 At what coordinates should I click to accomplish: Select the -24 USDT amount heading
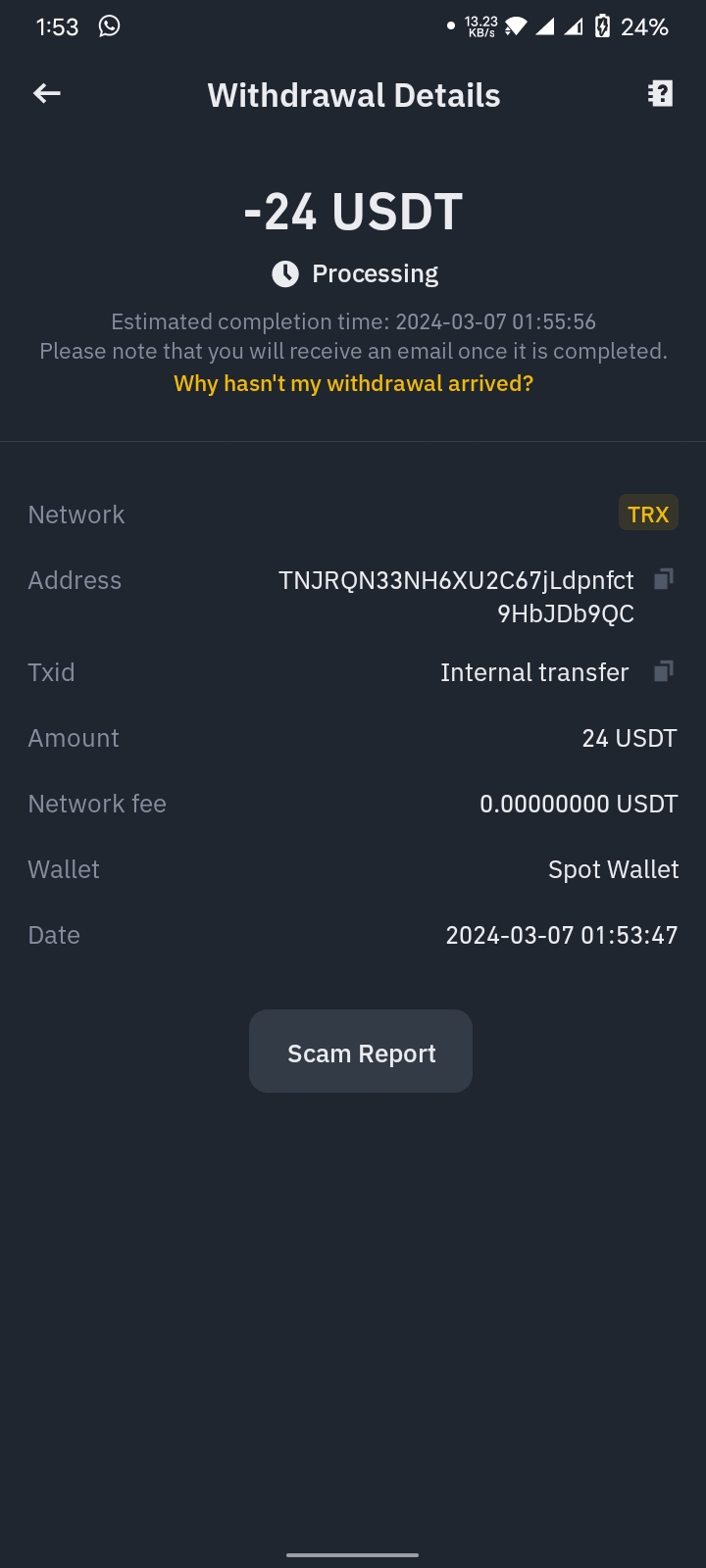(353, 210)
